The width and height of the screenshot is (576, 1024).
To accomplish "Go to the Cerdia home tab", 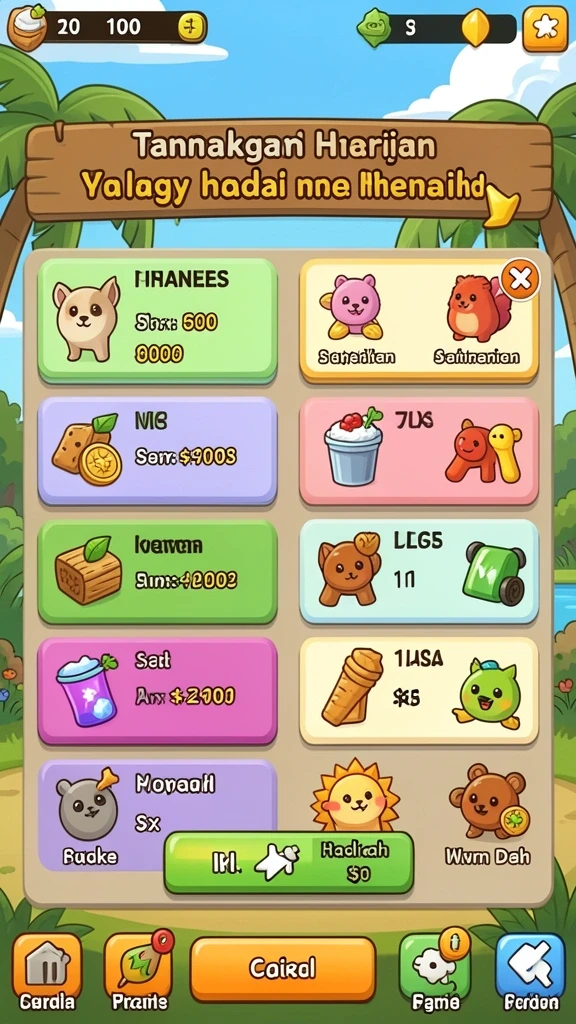I will pyautogui.click(x=47, y=972).
